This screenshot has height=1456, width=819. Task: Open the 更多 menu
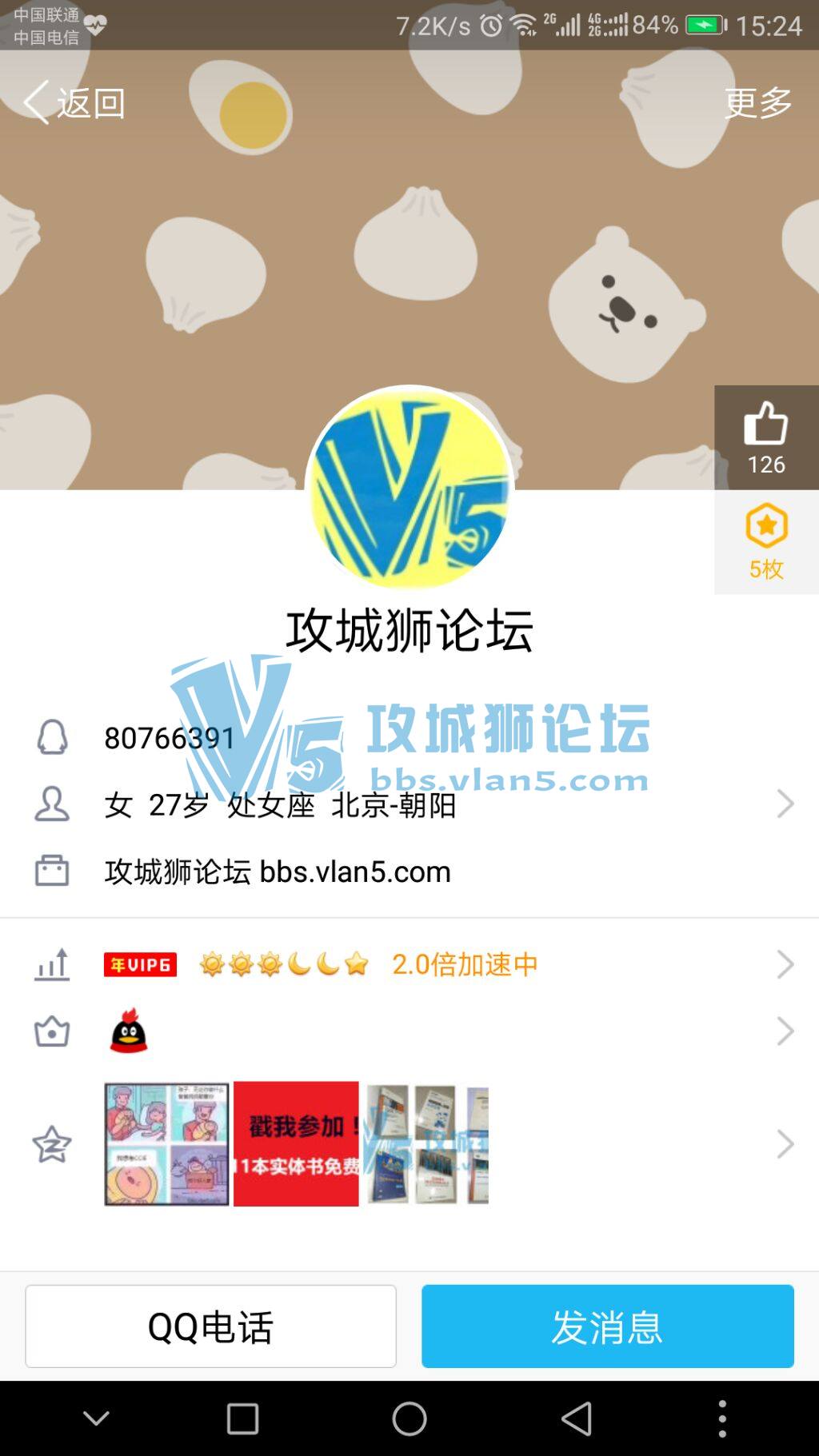tap(757, 103)
